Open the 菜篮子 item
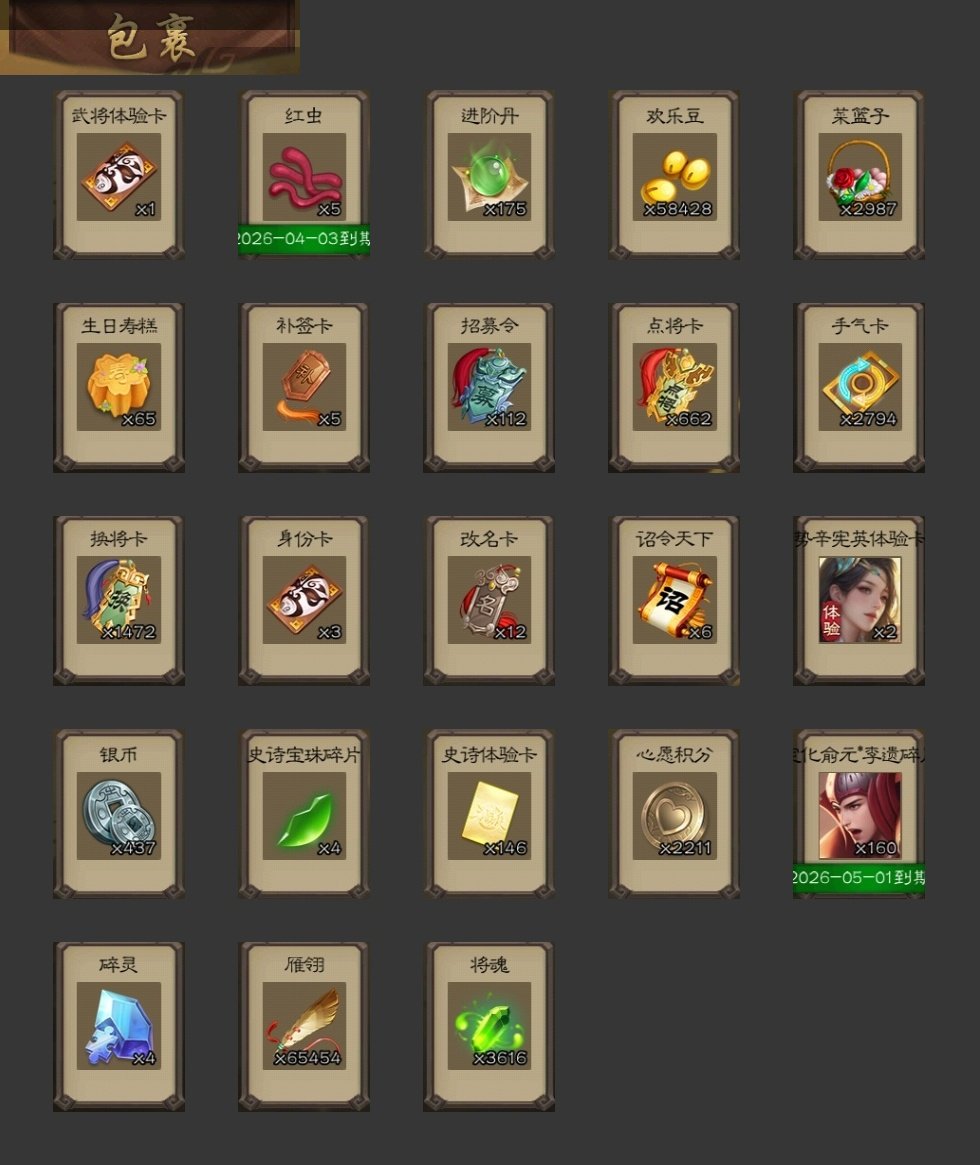This screenshot has height=1165, width=980. 859,177
